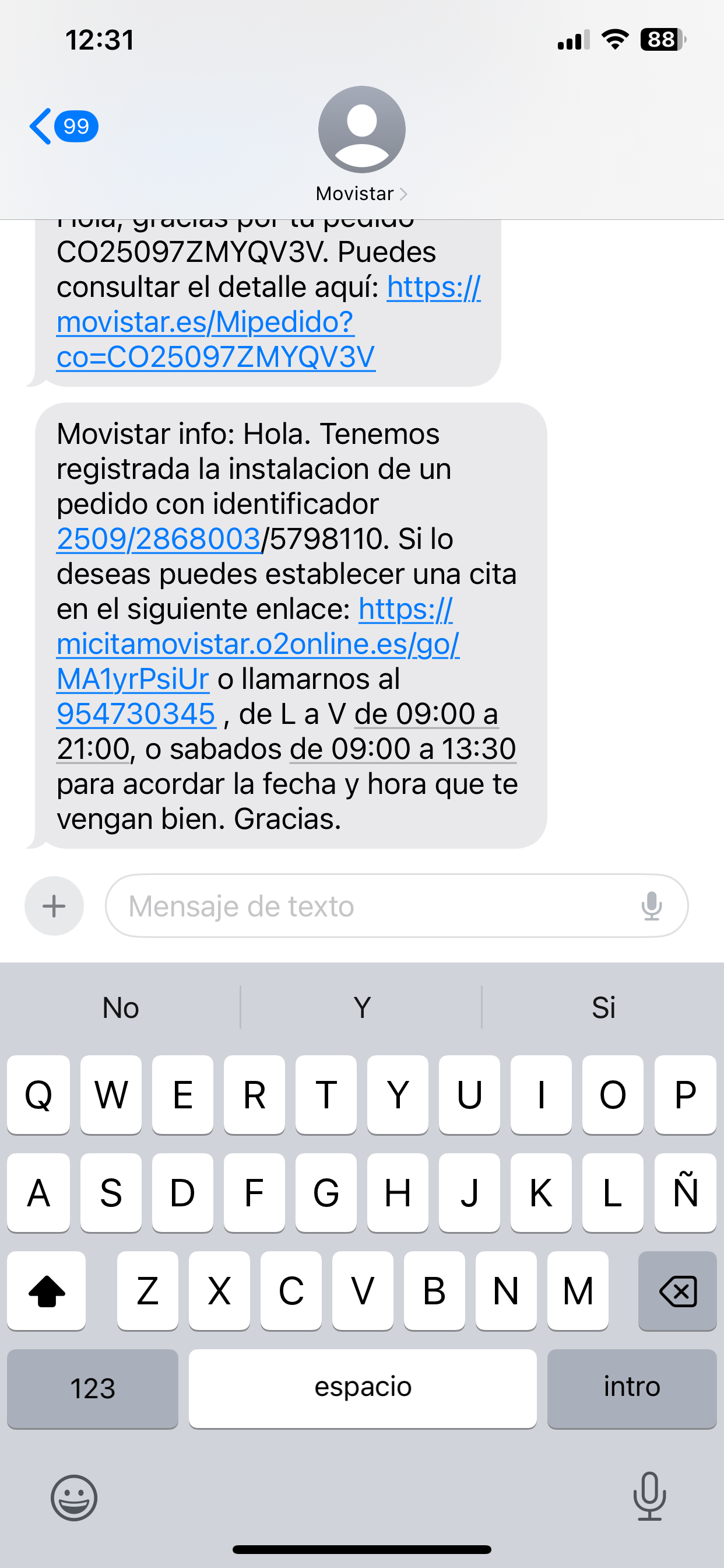Open the micitamovistar.o2online.es appointment link

click(257, 645)
